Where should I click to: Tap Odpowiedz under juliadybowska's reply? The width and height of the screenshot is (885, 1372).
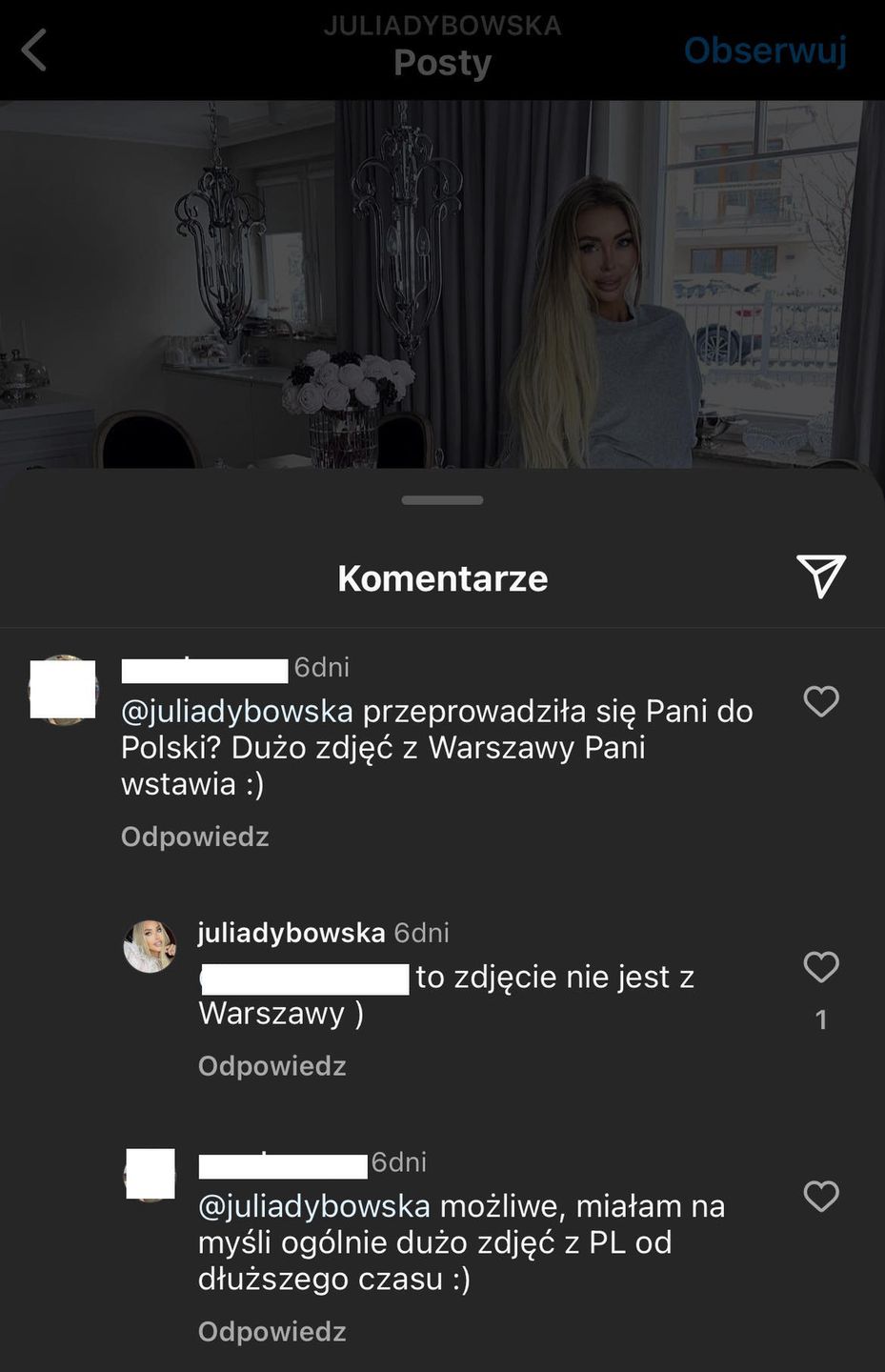pos(272,1065)
